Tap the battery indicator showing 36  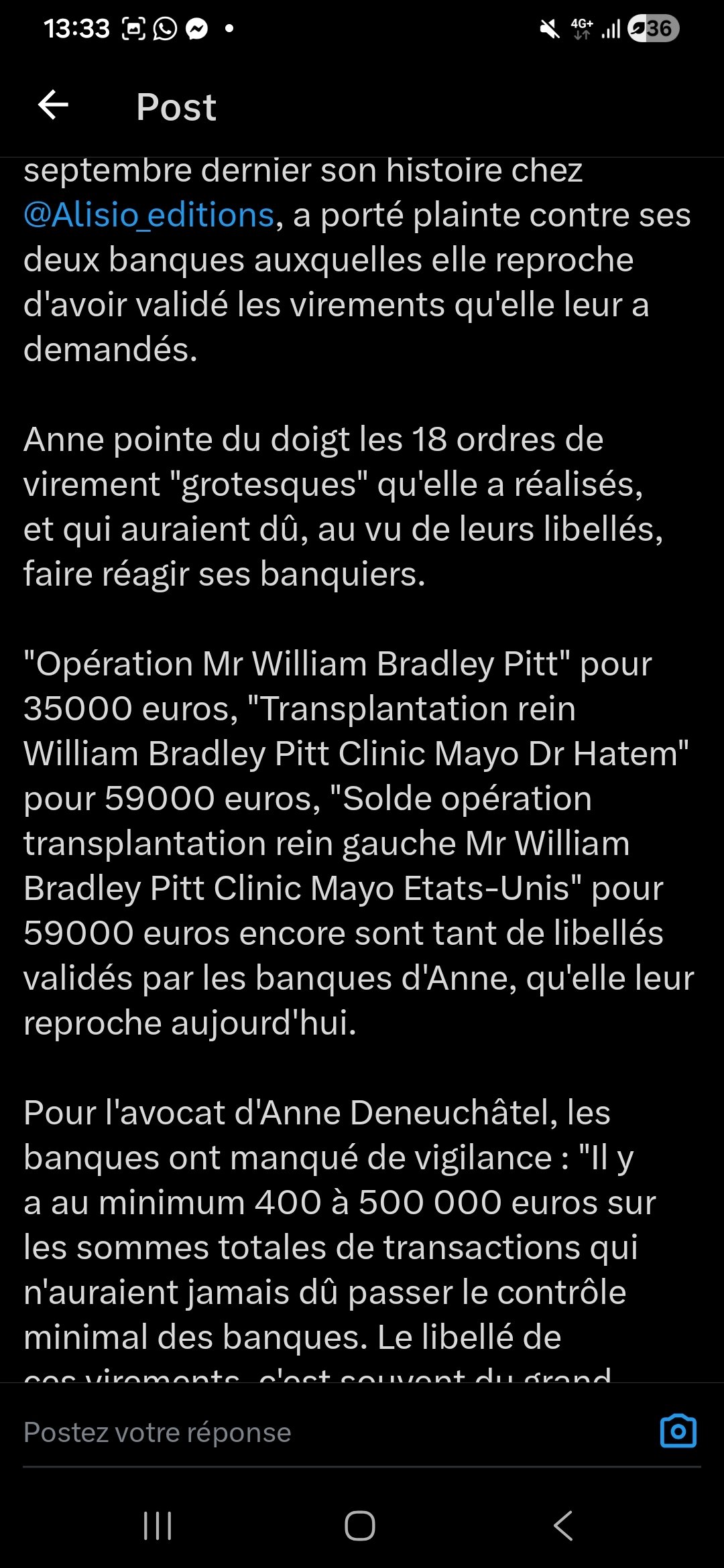coord(647,27)
